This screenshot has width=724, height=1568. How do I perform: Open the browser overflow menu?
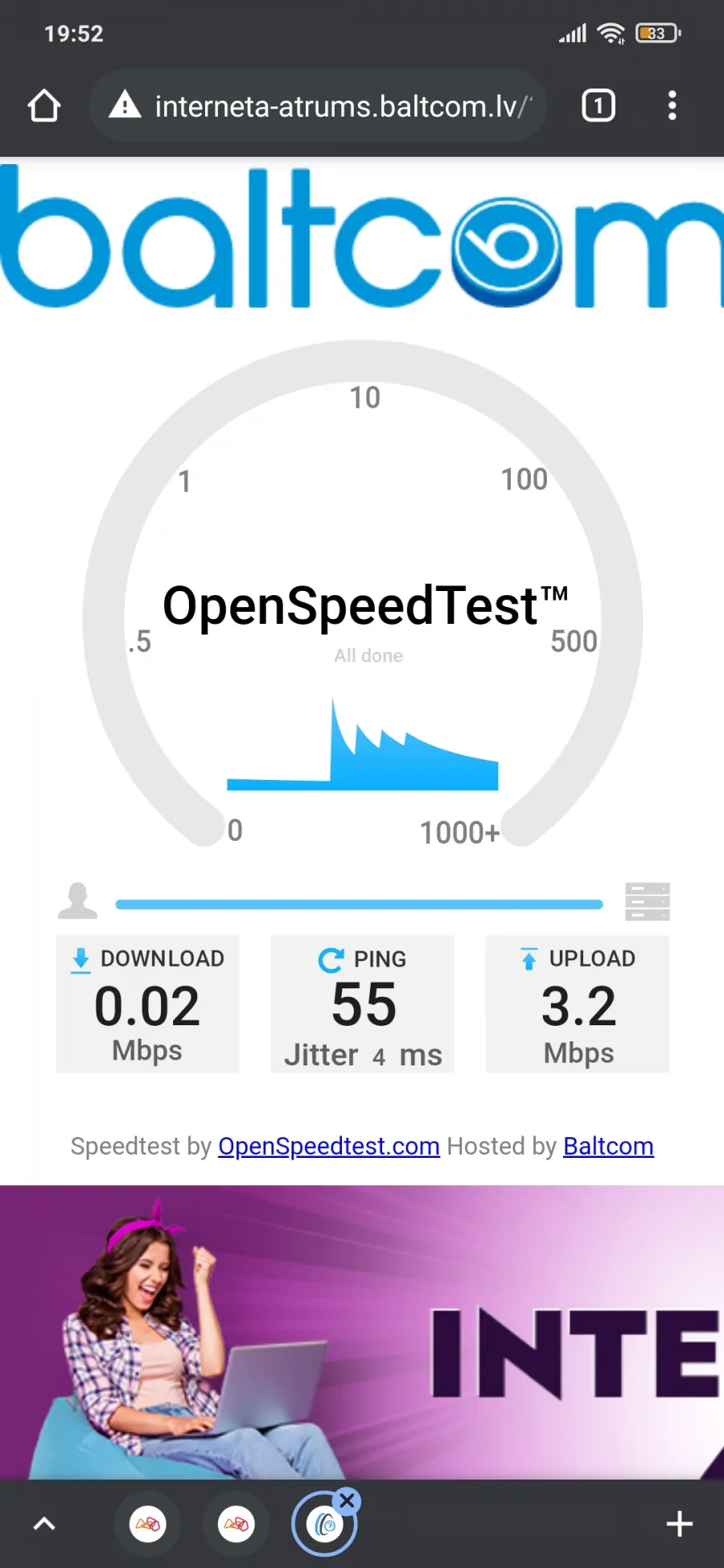672,105
